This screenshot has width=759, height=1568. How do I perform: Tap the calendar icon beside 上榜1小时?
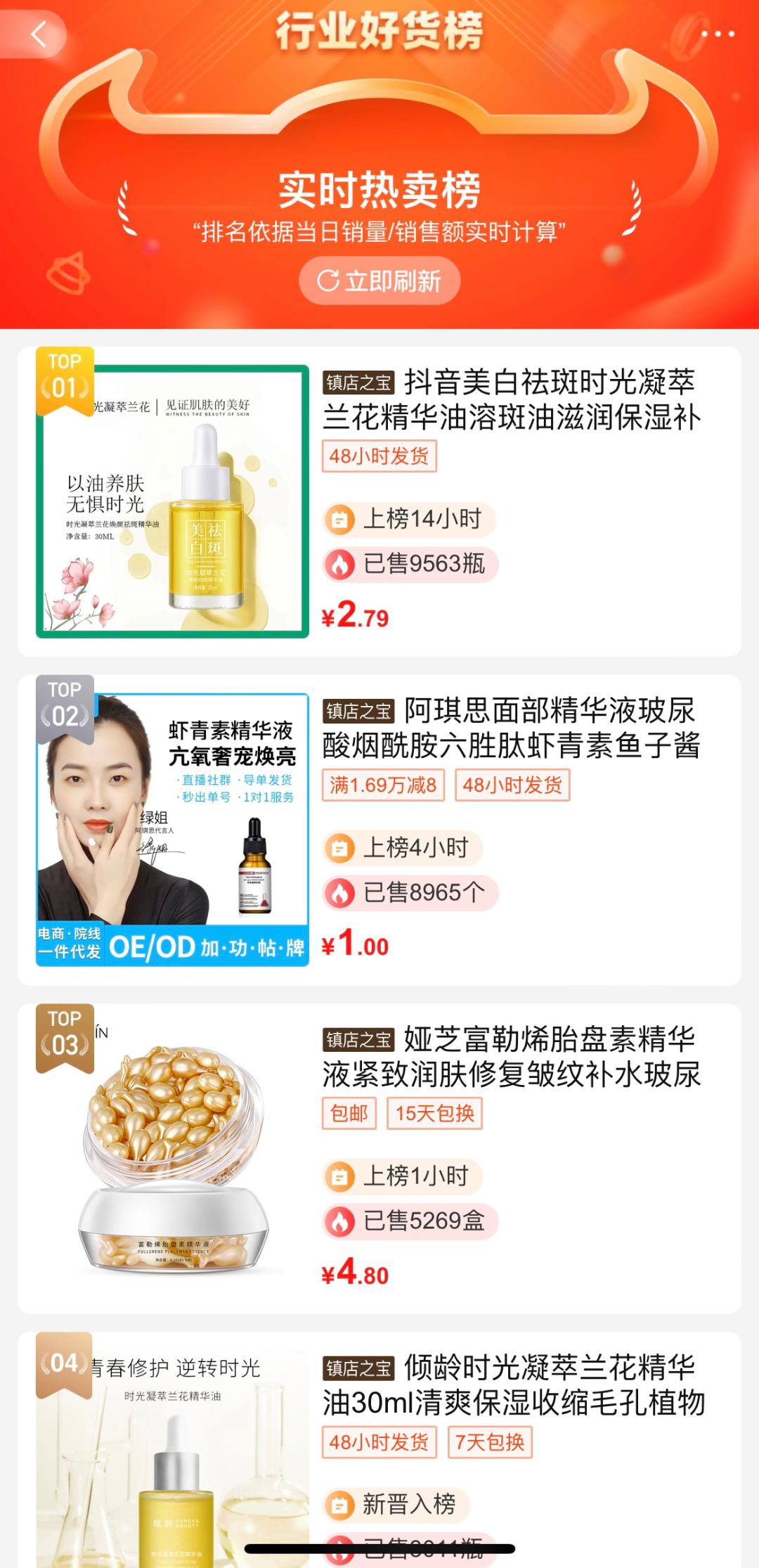[340, 1177]
